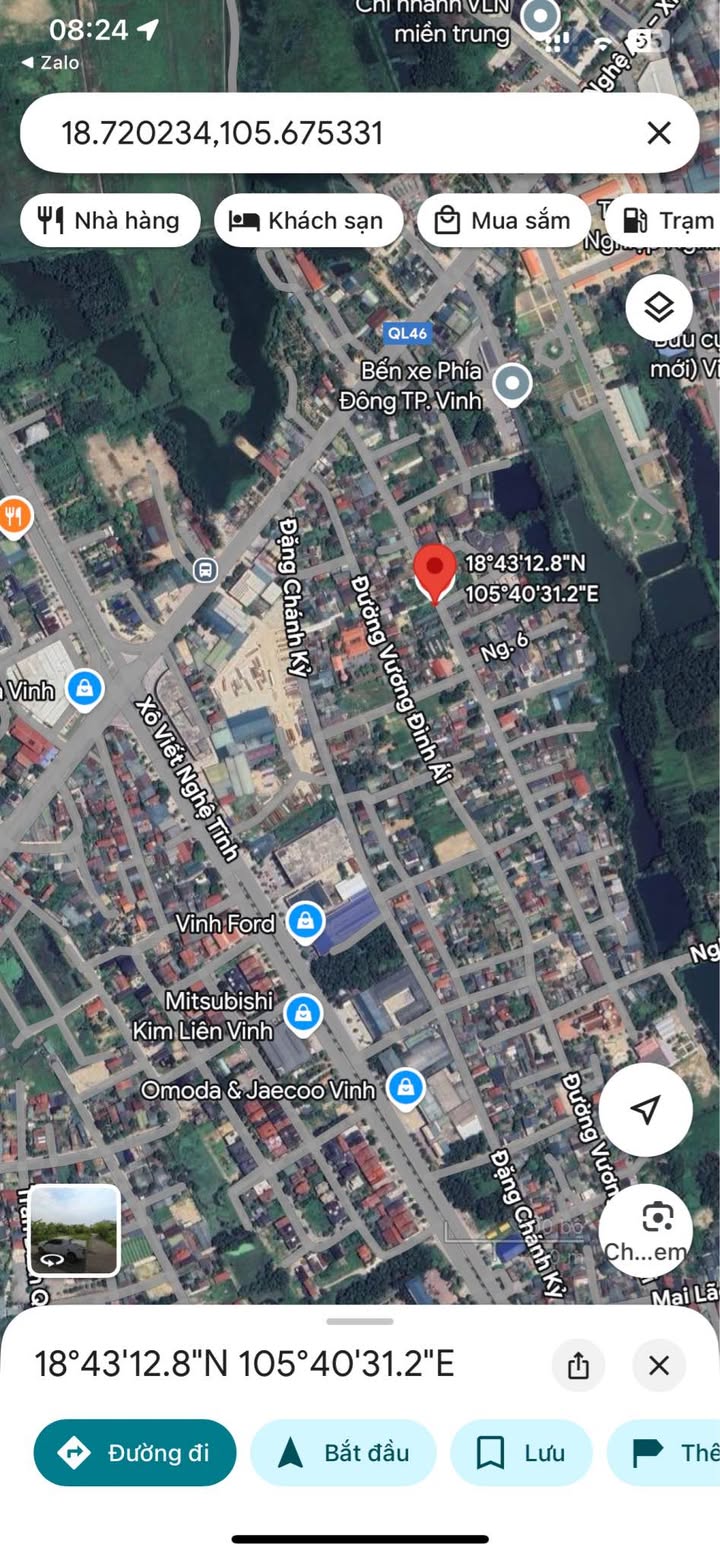
Task: Save this place with Lưu
Action: click(x=521, y=1452)
